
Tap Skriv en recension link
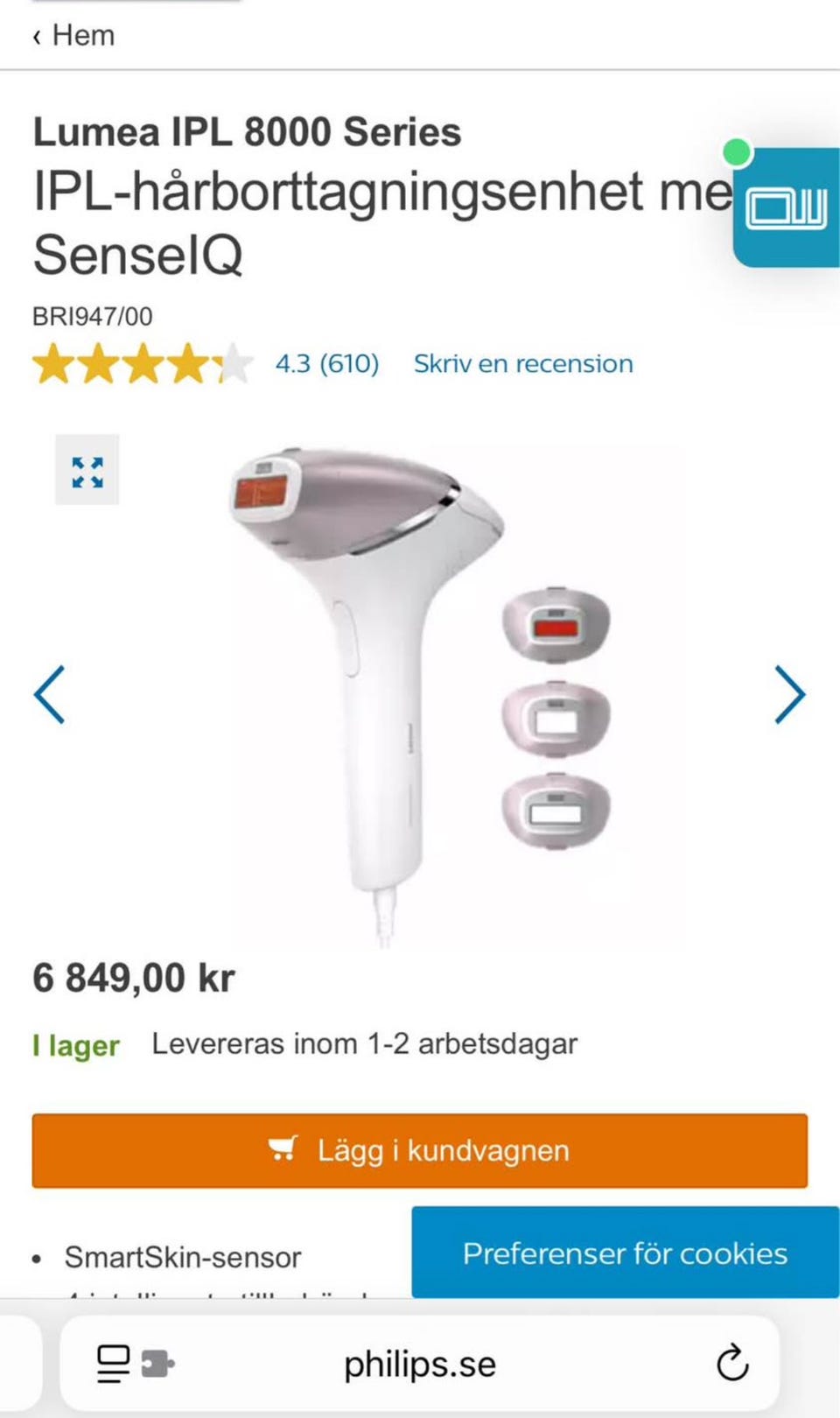pos(523,363)
